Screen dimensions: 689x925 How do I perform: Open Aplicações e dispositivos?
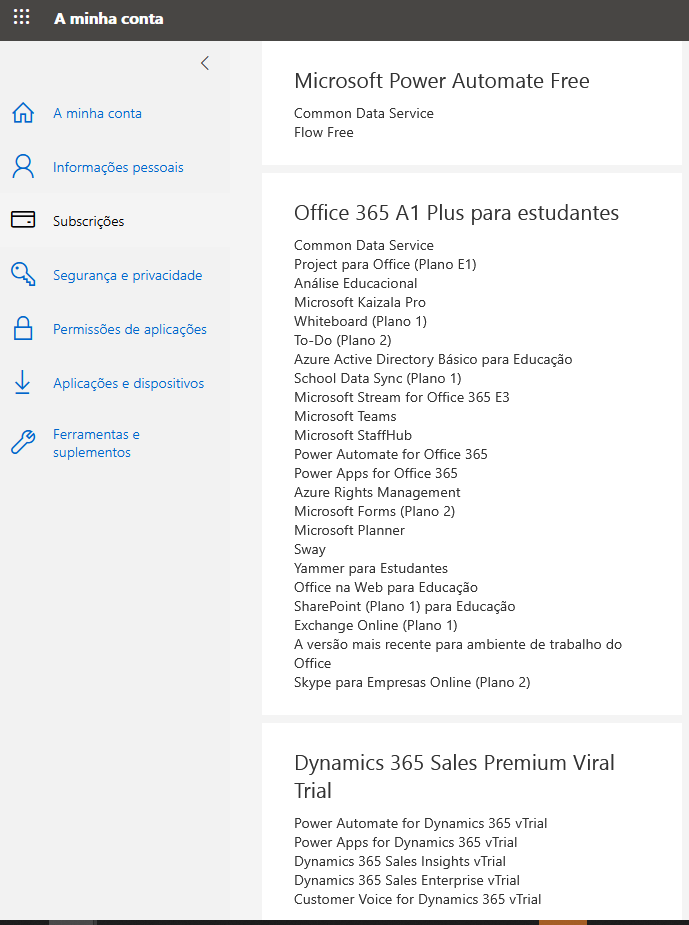click(x=128, y=383)
